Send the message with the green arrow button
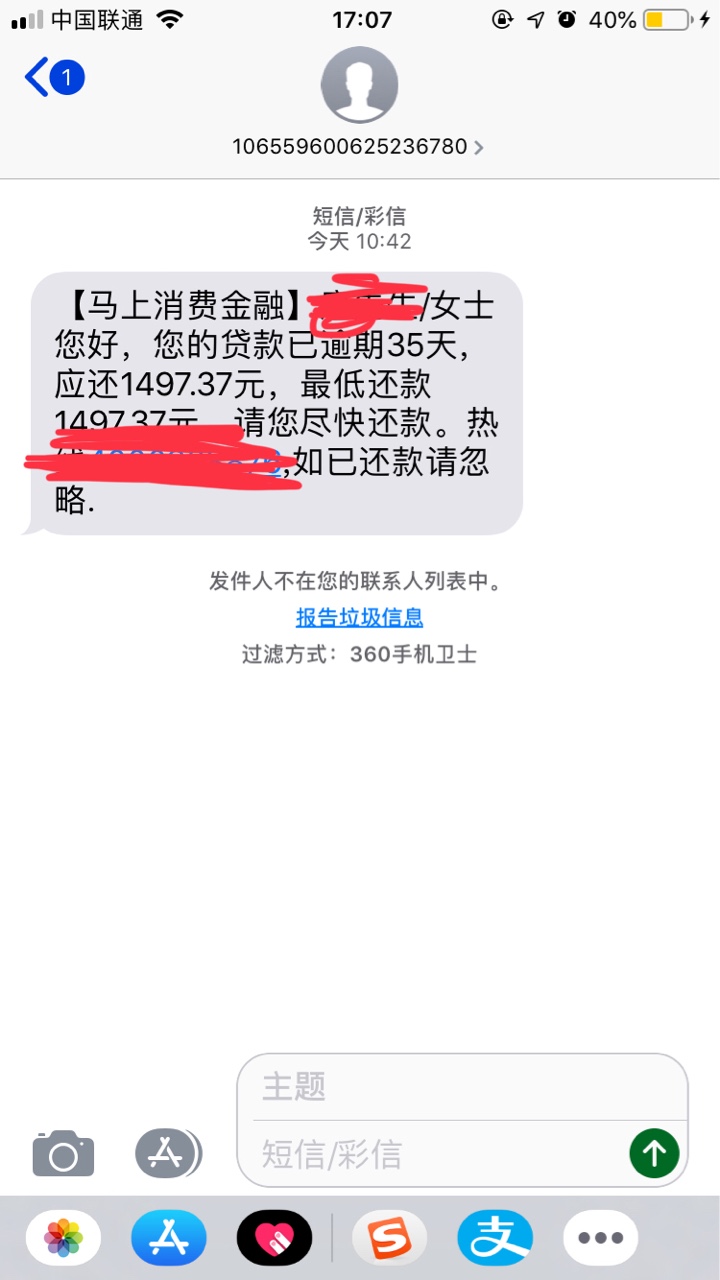 click(x=654, y=1152)
